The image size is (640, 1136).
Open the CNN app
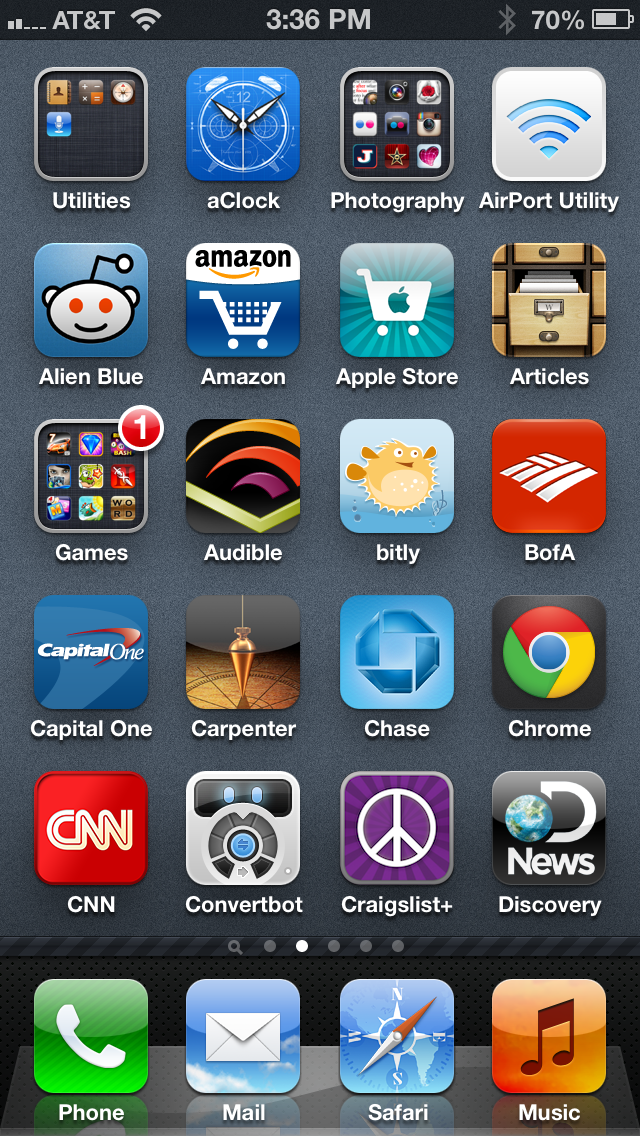click(91, 828)
